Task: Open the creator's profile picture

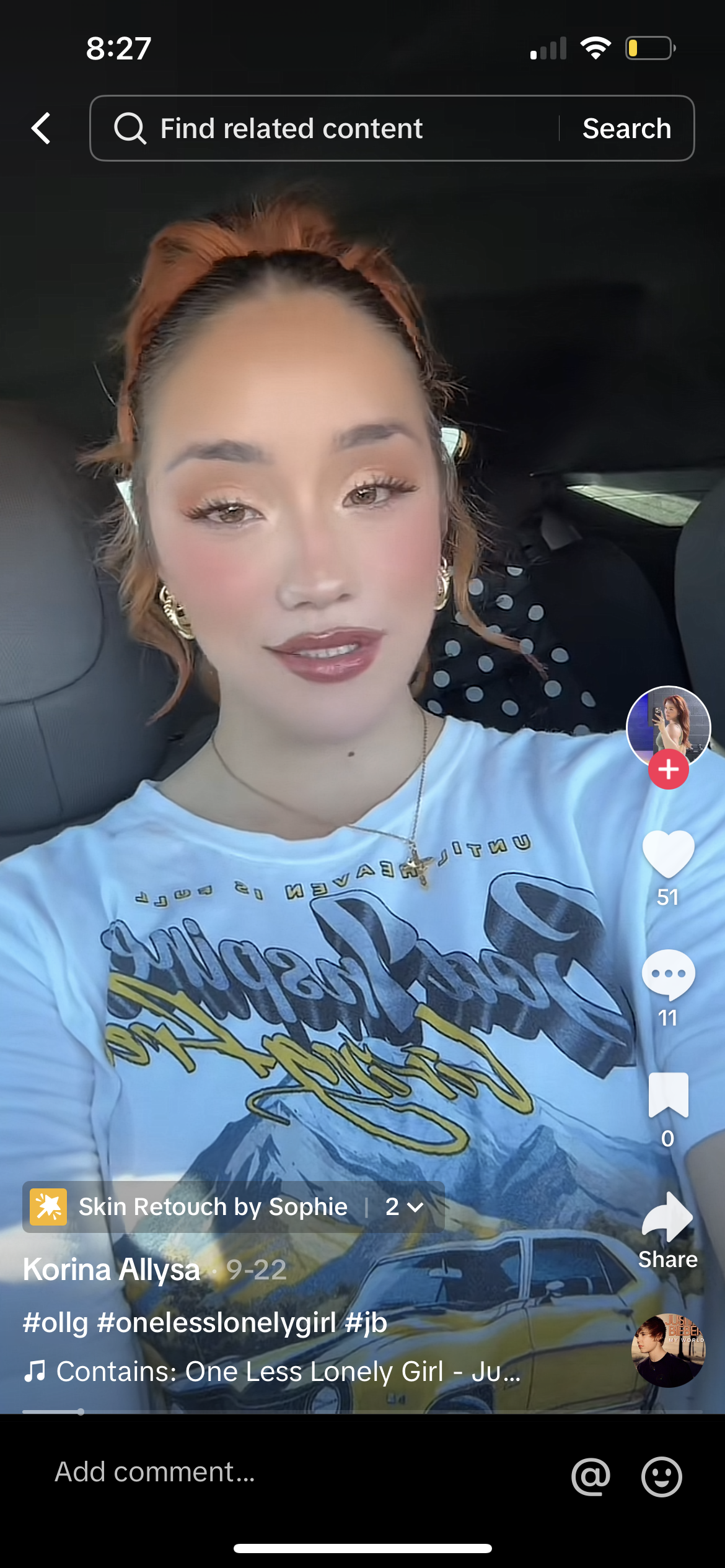Action: (x=668, y=727)
